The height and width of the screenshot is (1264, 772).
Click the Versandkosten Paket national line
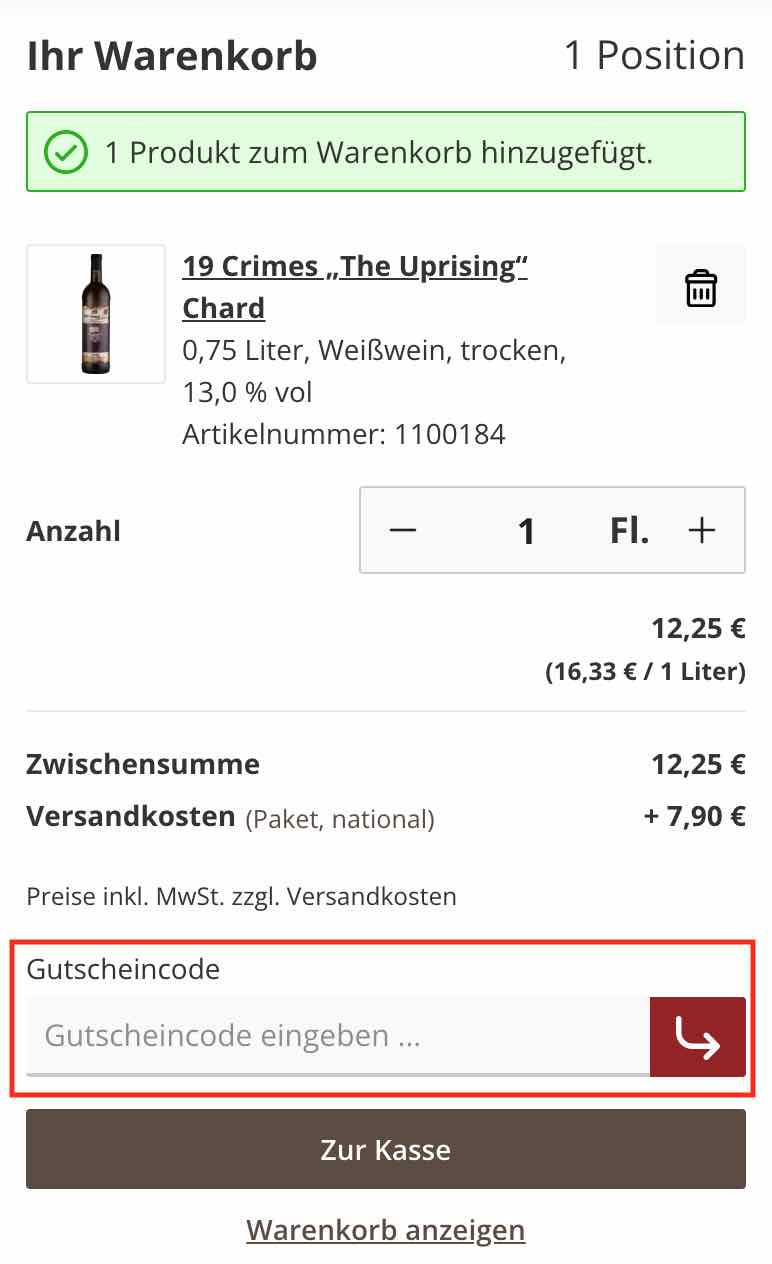230,817
